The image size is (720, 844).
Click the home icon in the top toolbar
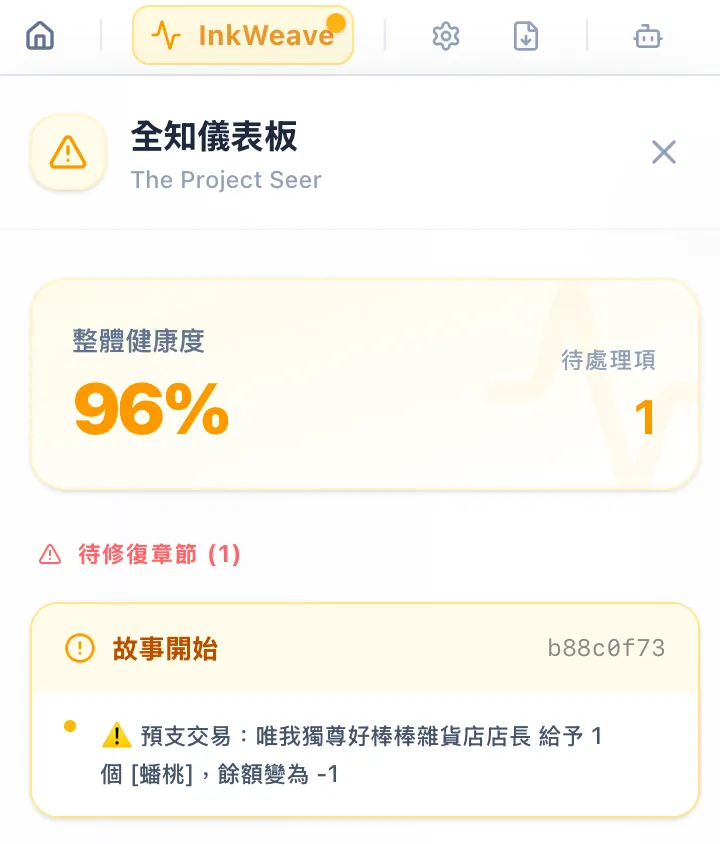(40, 35)
